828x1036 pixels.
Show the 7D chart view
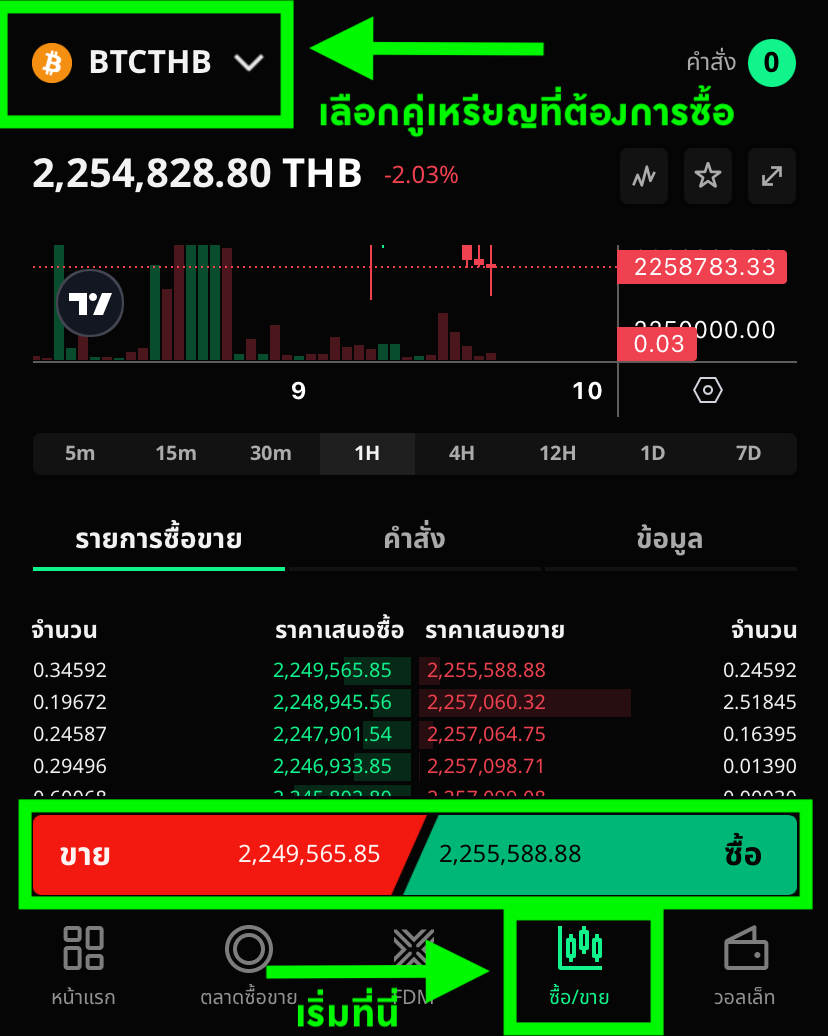pyautogui.click(x=748, y=453)
